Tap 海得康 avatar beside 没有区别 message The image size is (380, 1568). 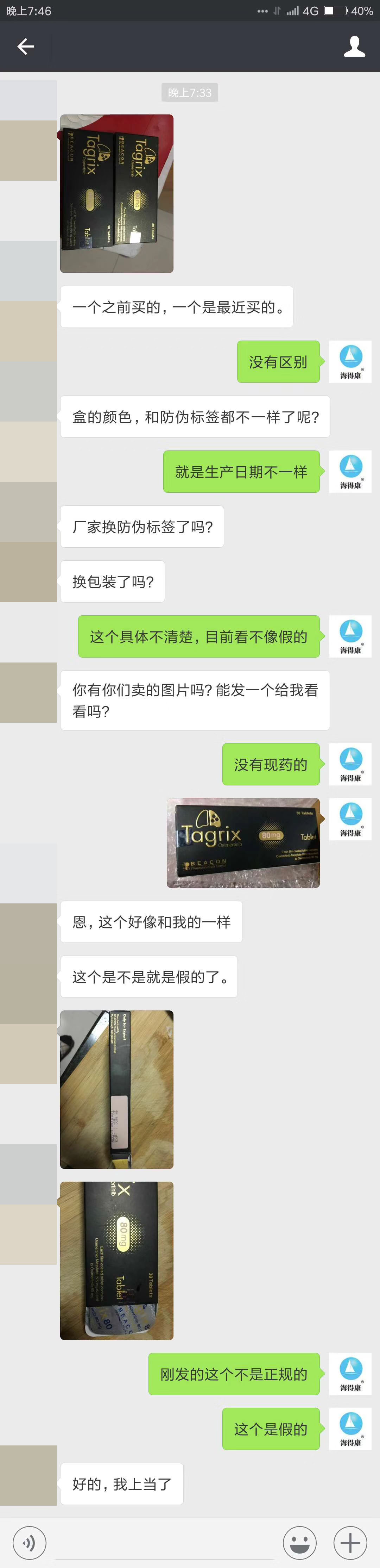pyautogui.click(x=350, y=362)
